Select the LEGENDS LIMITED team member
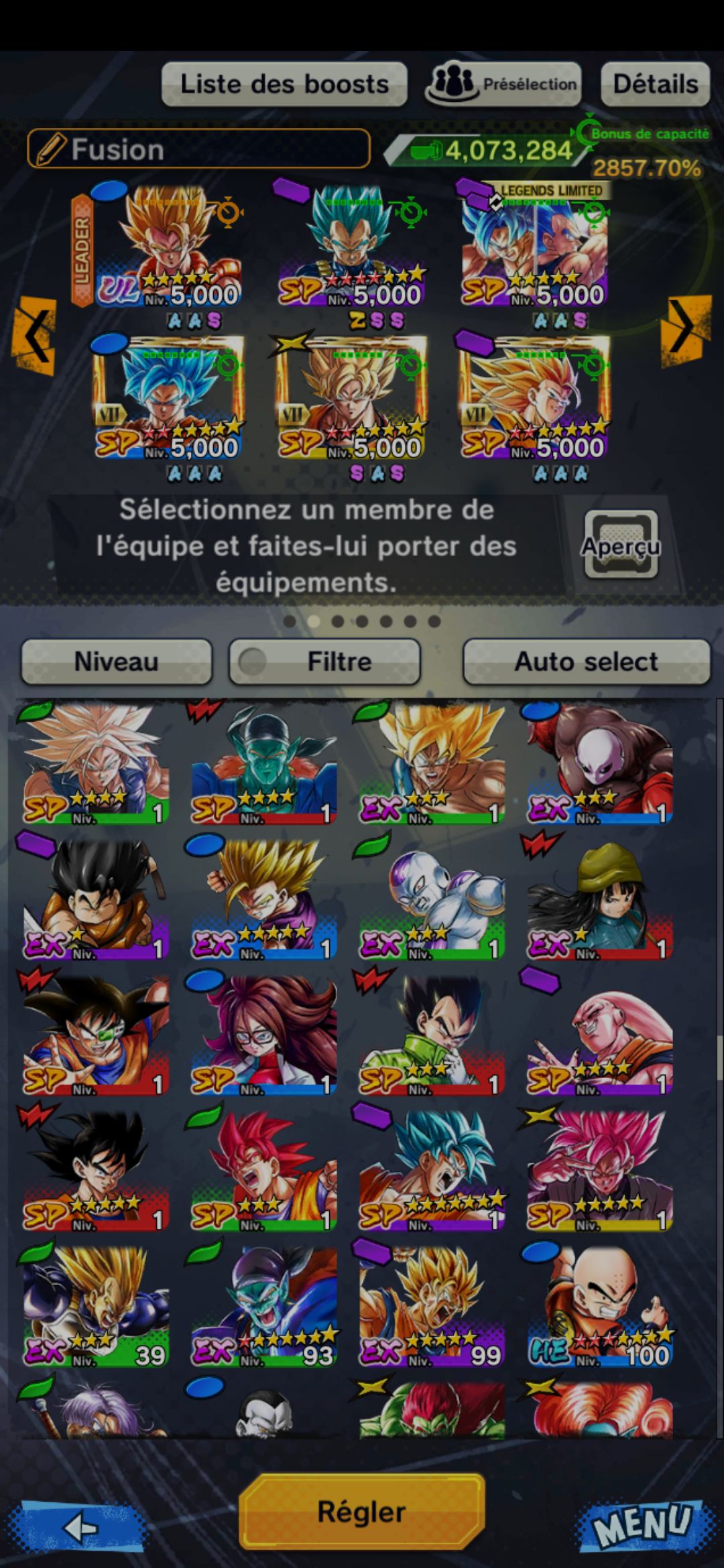724x1568 pixels. pyautogui.click(x=534, y=248)
